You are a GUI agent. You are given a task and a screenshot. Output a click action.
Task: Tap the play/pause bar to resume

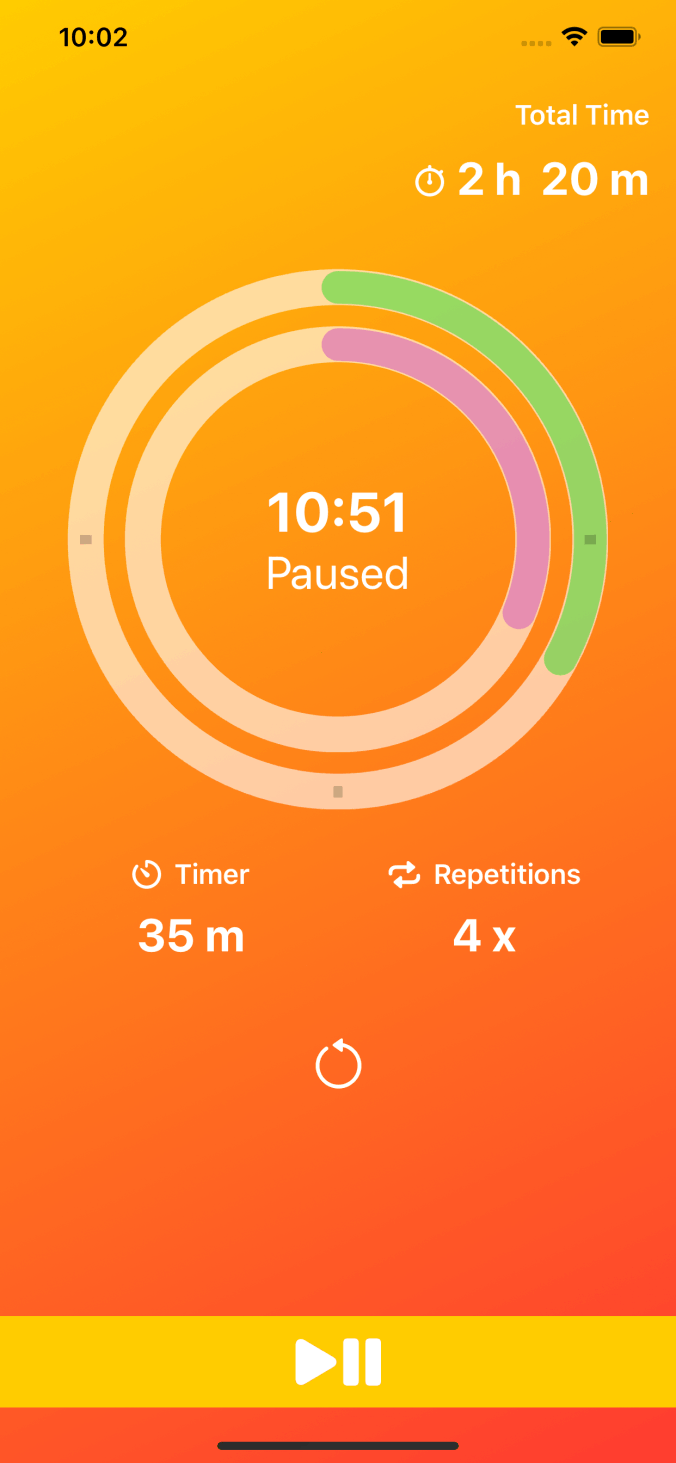[x=338, y=1361]
